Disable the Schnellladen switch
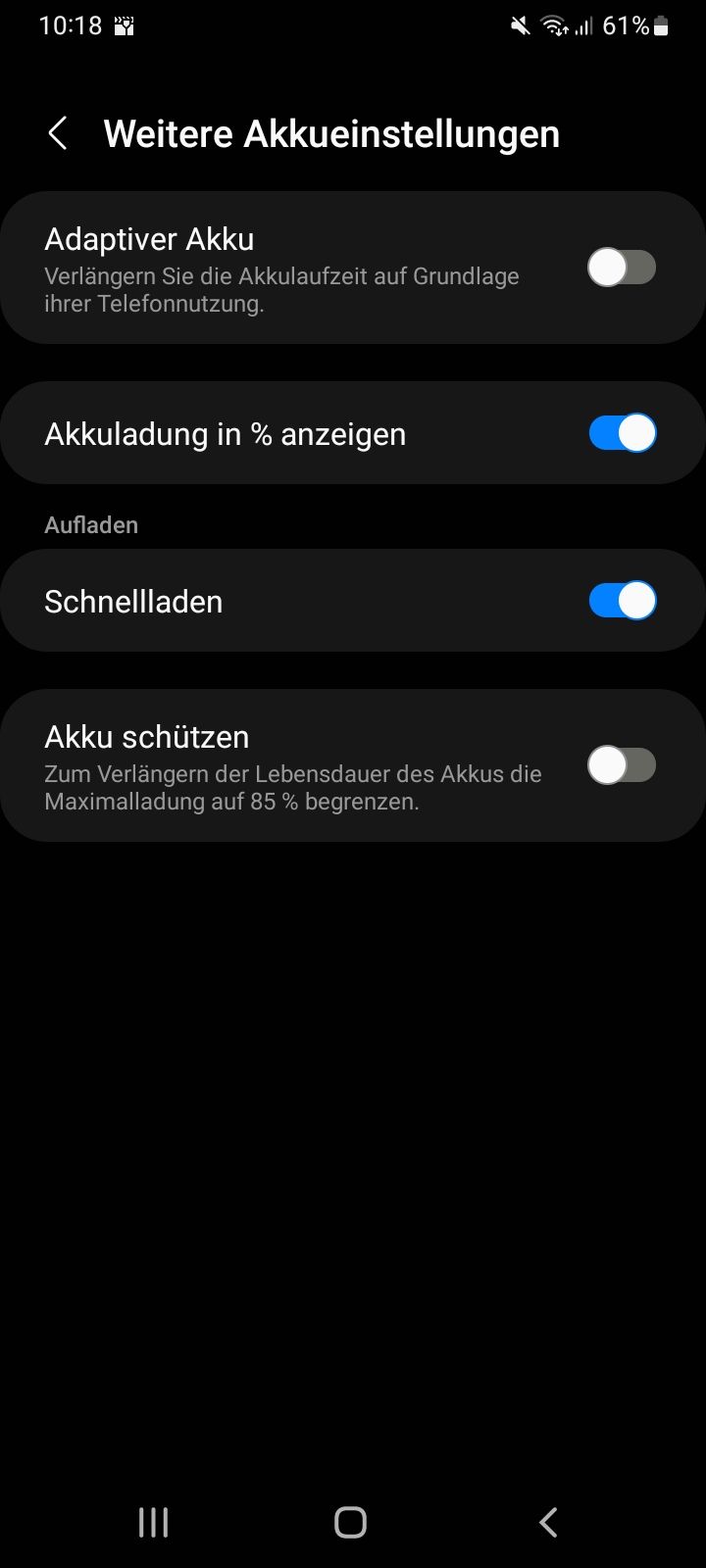Viewport: 706px width, 1568px height. (x=622, y=601)
